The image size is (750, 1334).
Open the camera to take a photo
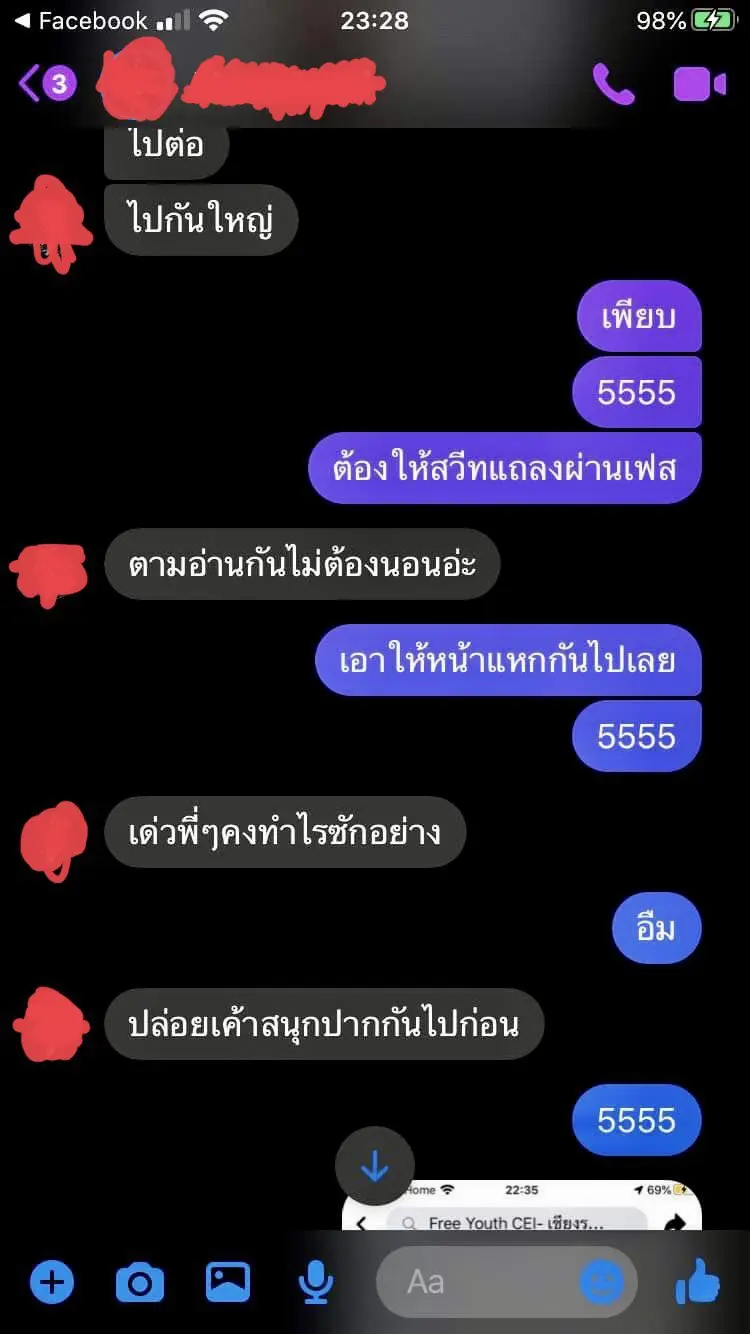(x=140, y=1281)
